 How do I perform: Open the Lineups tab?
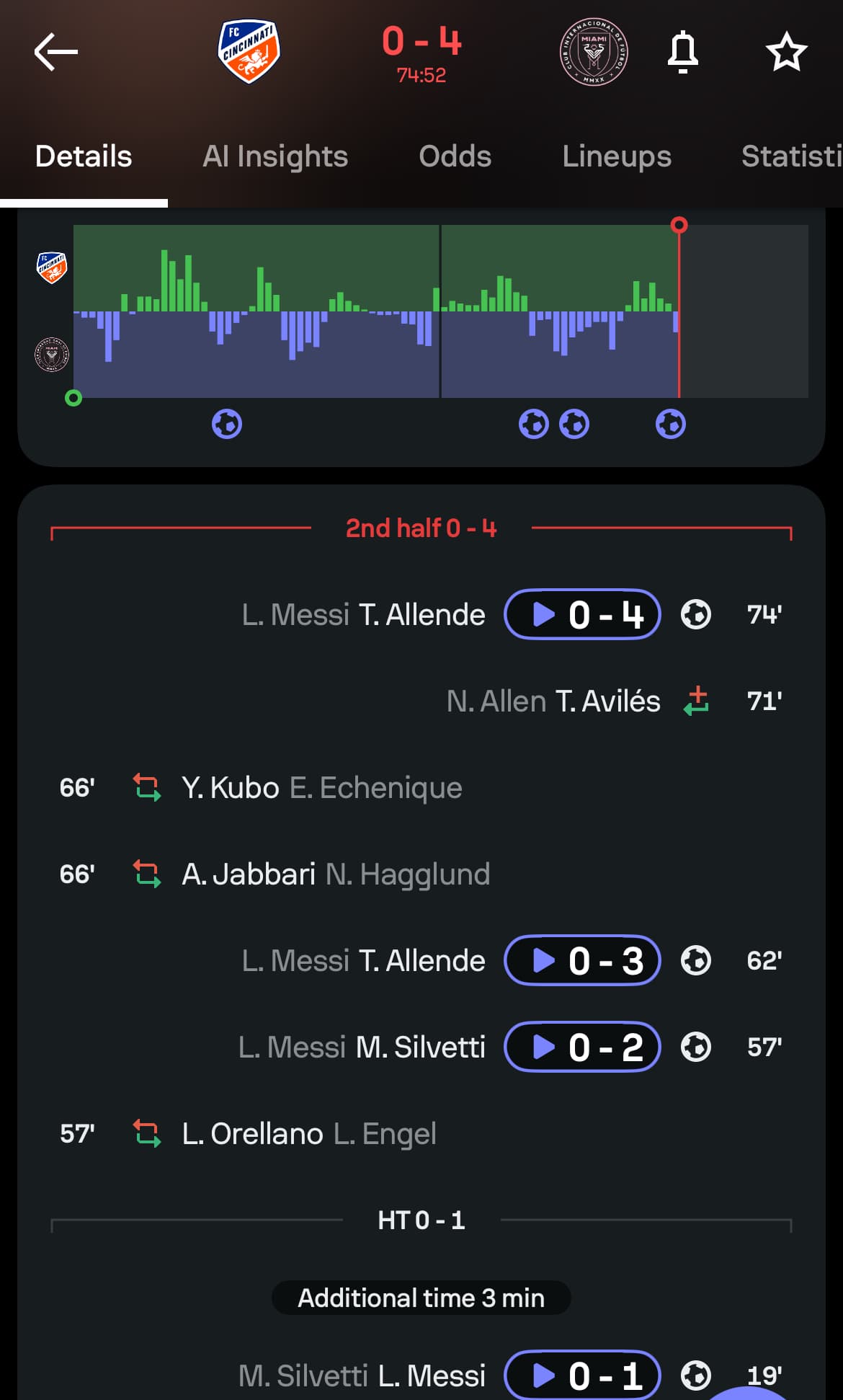point(617,156)
